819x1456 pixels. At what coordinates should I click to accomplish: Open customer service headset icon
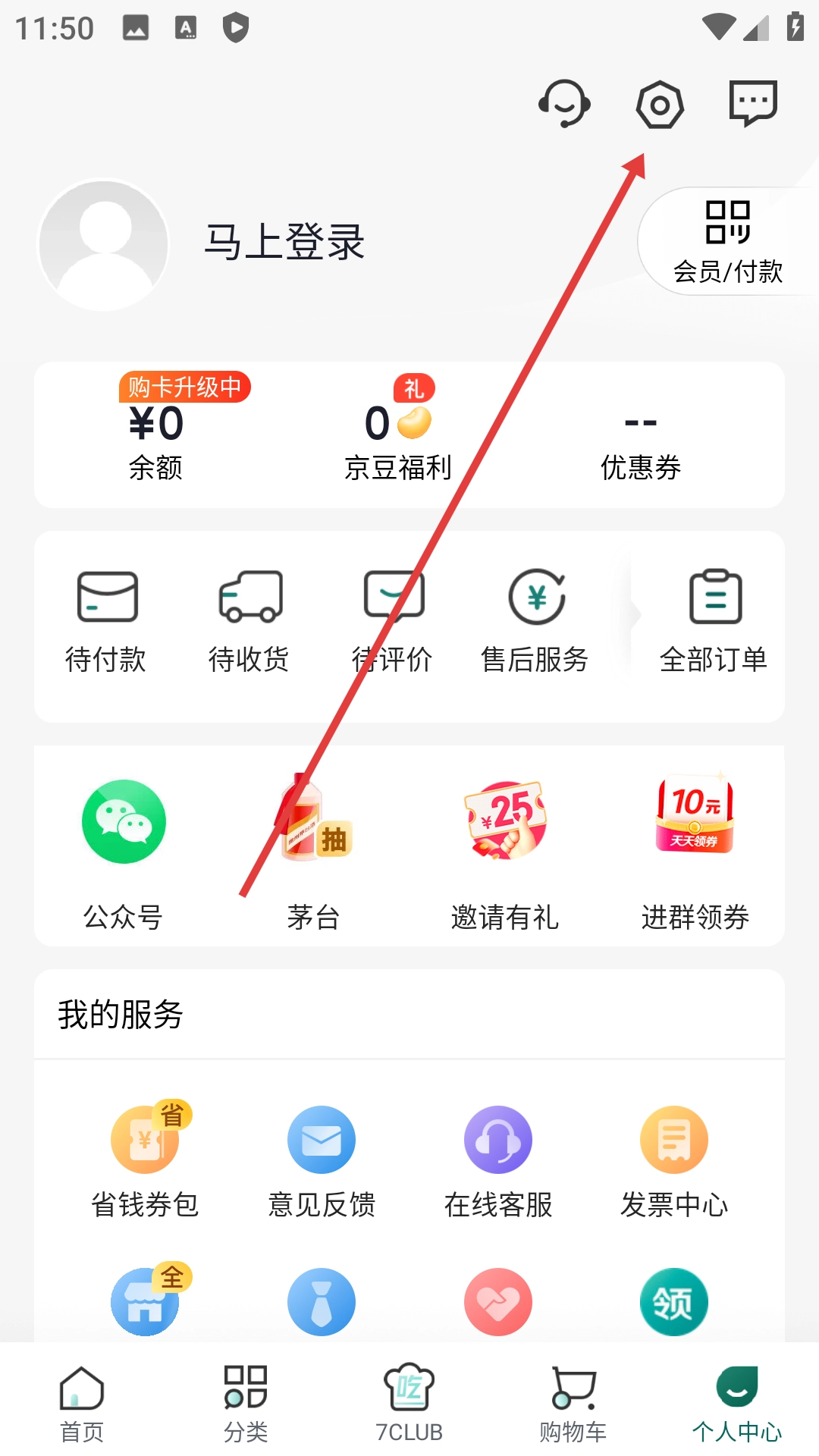[564, 104]
